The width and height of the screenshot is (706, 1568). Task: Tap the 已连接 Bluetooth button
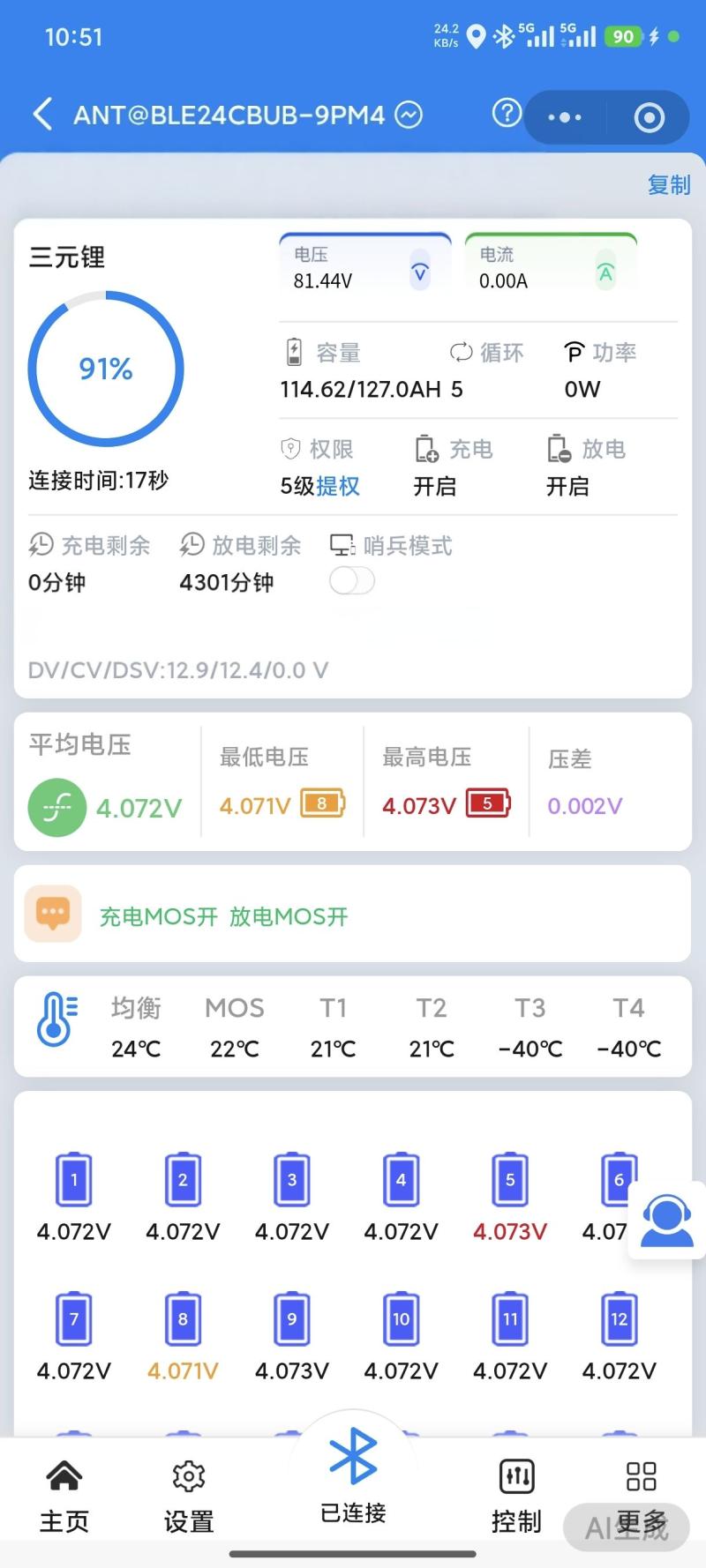353,1473
